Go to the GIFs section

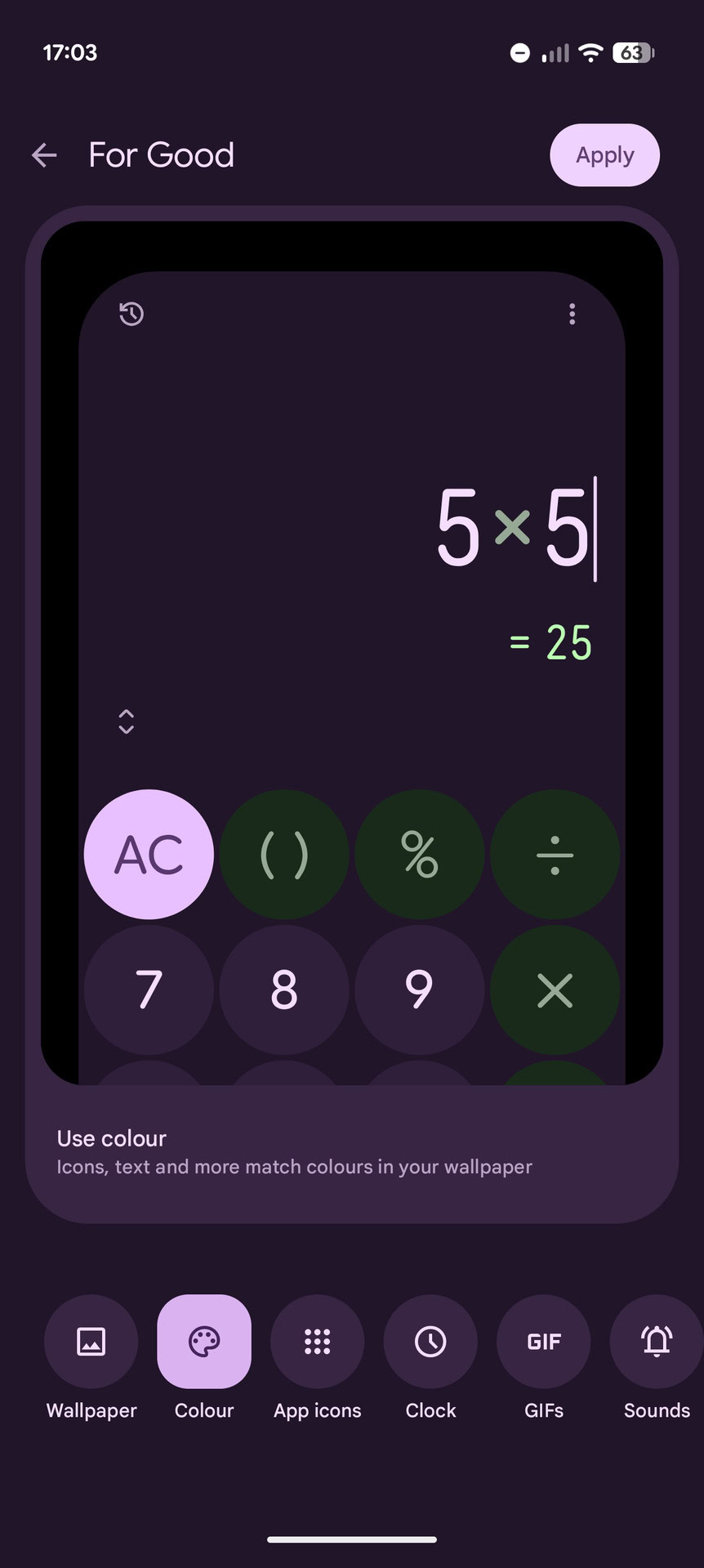(x=544, y=1342)
